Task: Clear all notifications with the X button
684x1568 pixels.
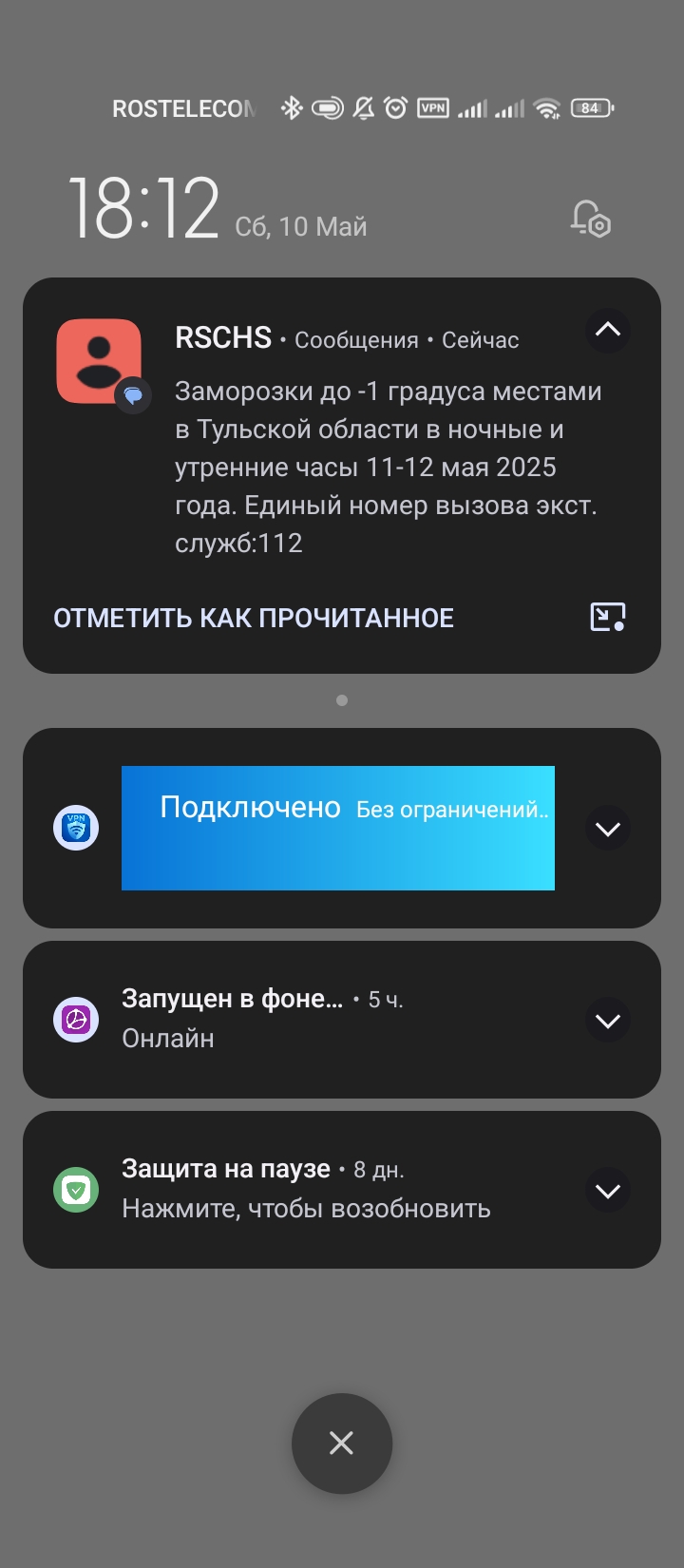Action: [x=342, y=1444]
